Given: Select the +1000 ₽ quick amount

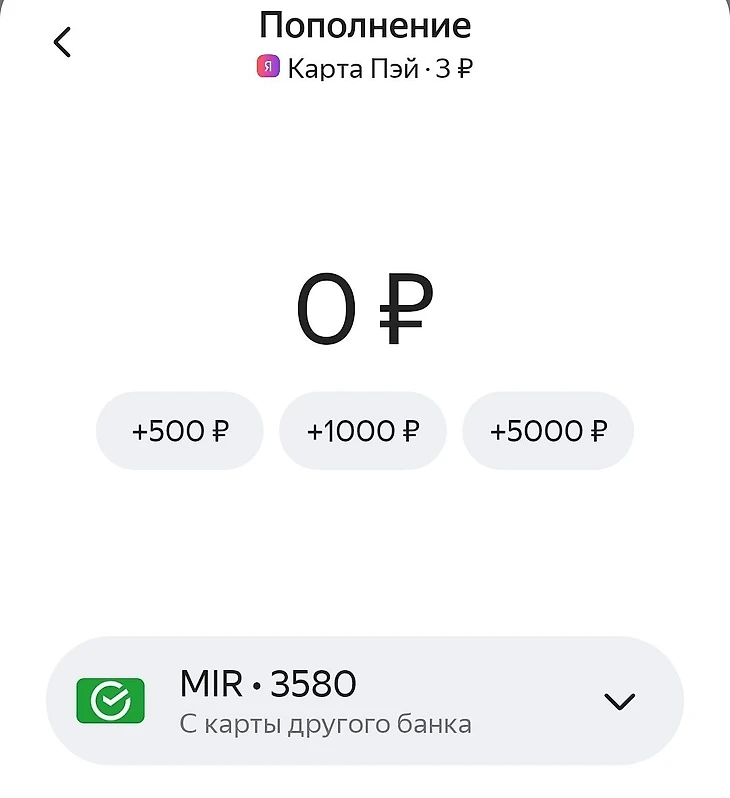Looking at the screenshot, I should click(362, 431).
